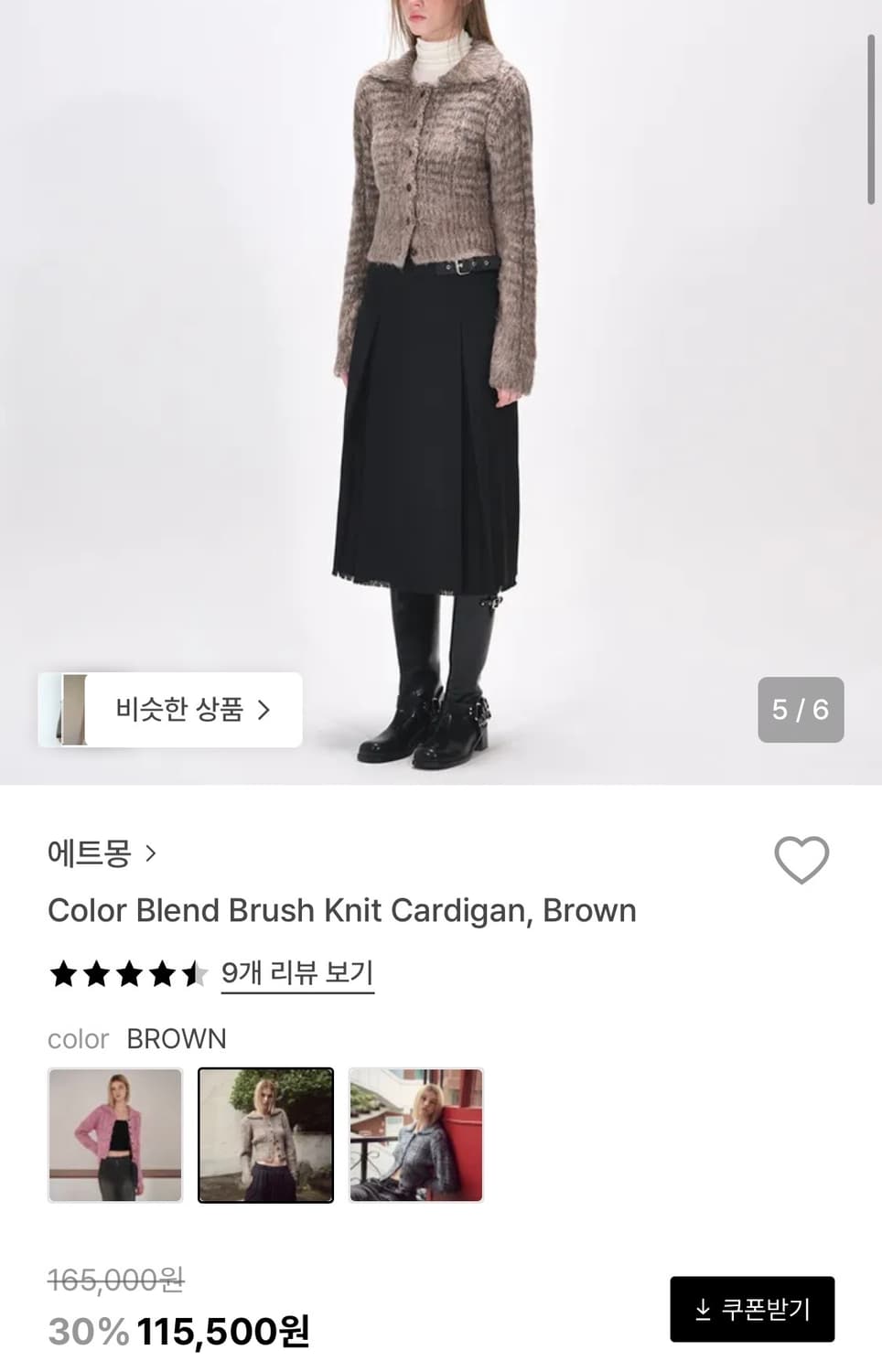Click the chevron after the brand name

[x=152, y=852]
